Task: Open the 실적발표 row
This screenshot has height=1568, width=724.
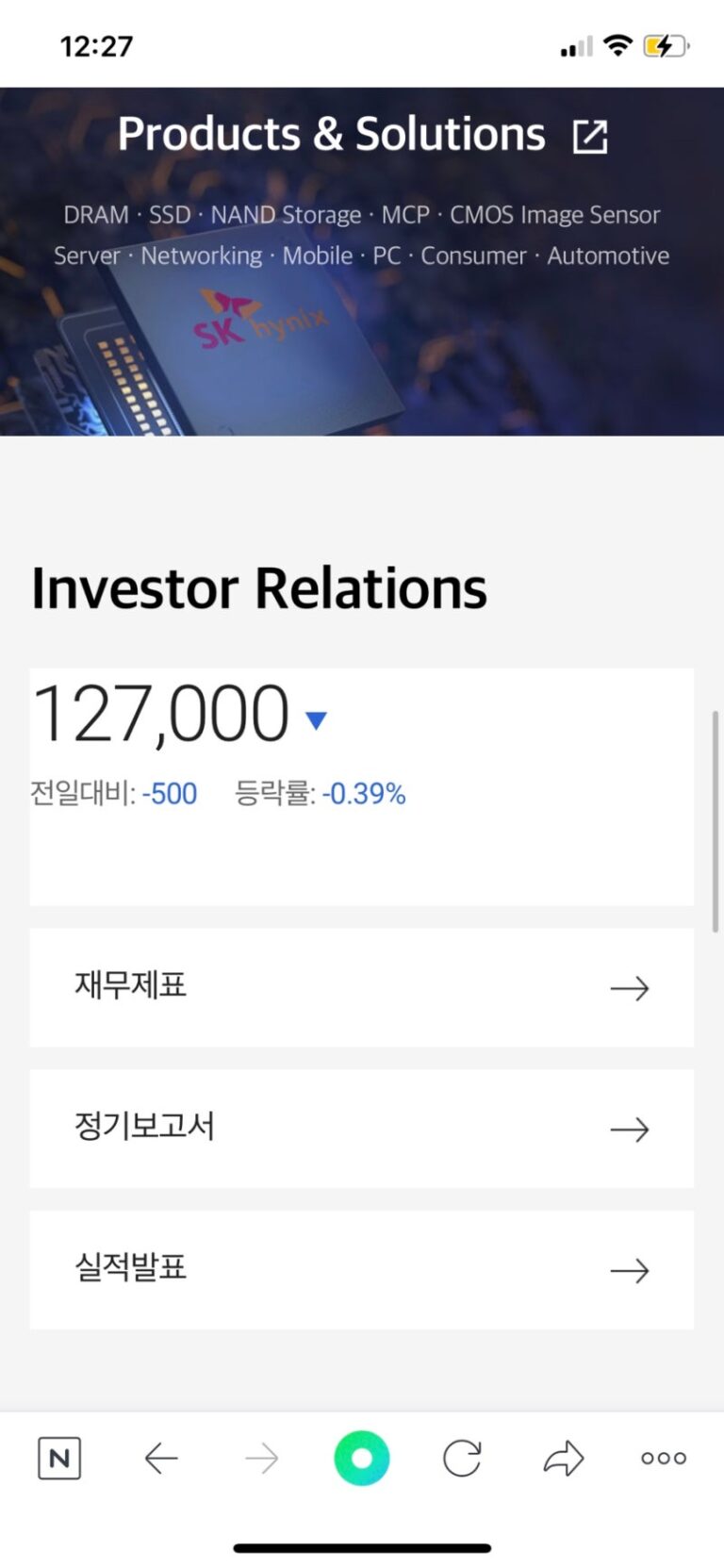Action: click(361, 1269)
